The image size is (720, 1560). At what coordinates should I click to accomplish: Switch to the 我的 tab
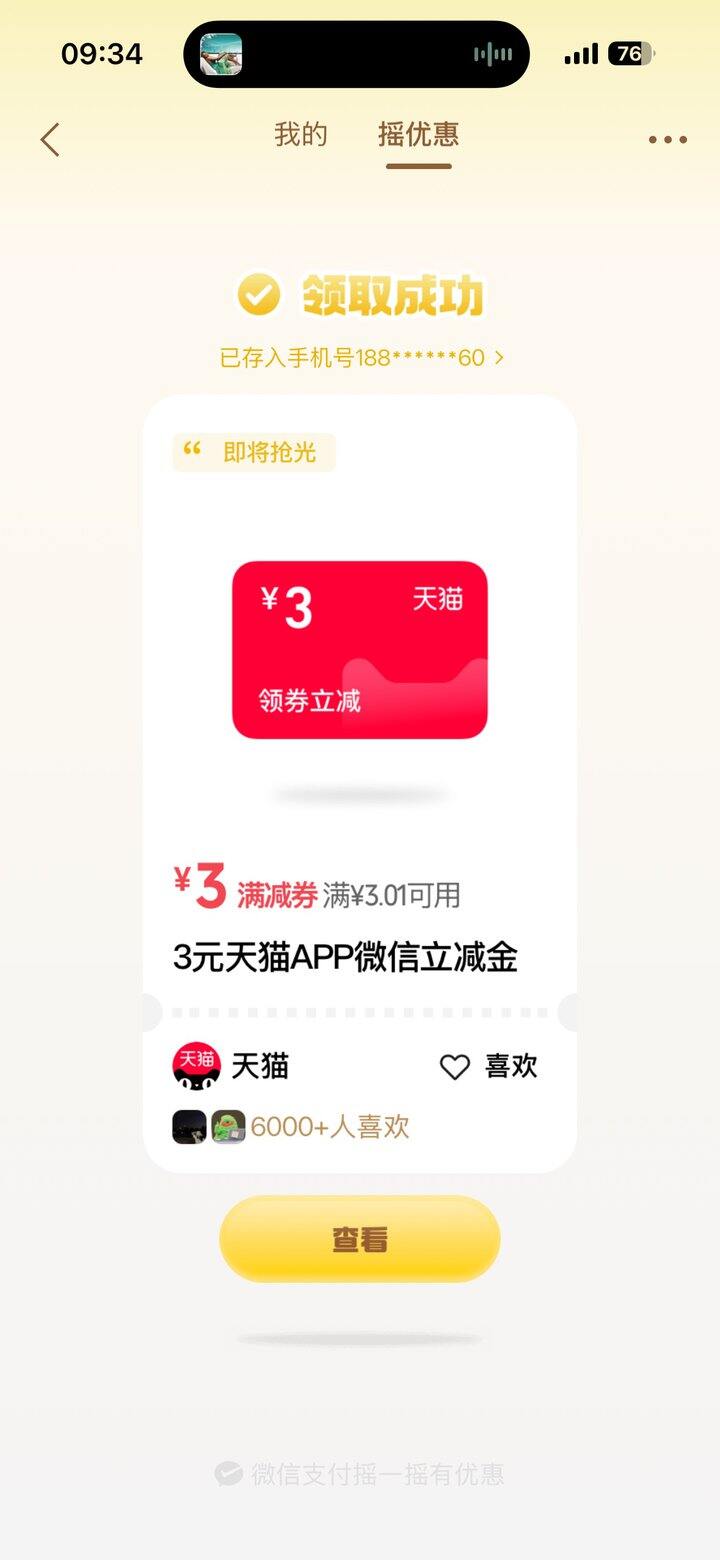301,134
